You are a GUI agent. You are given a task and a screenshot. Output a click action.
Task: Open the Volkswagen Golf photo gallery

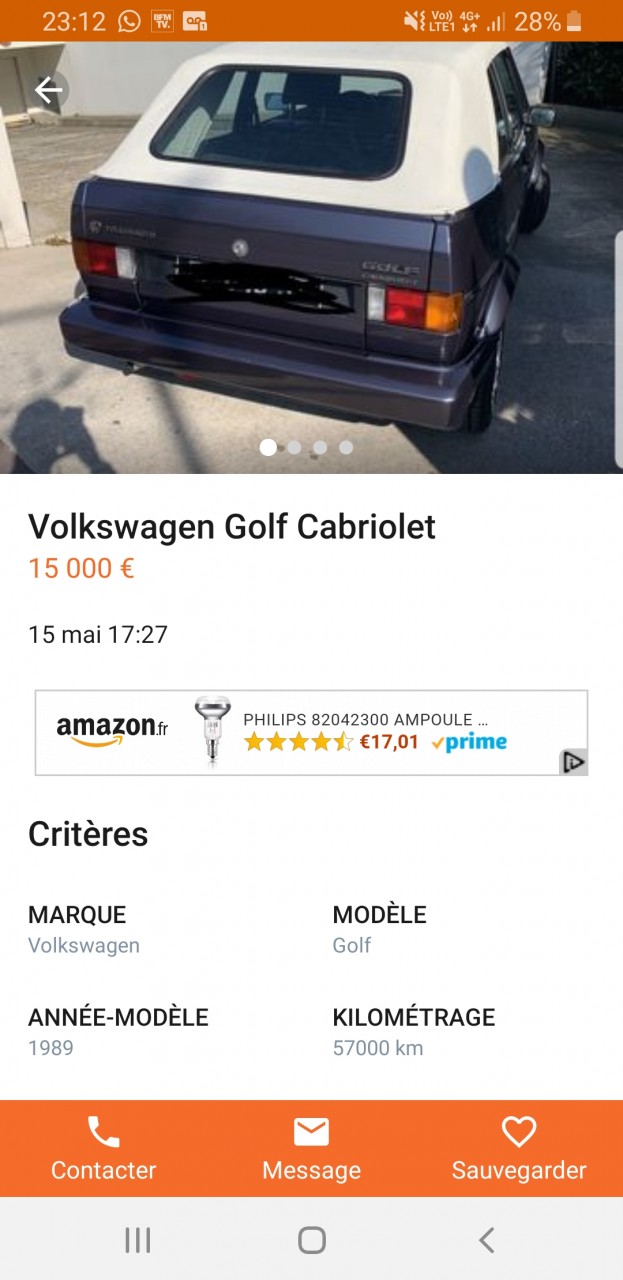click(x=310, y=260)
